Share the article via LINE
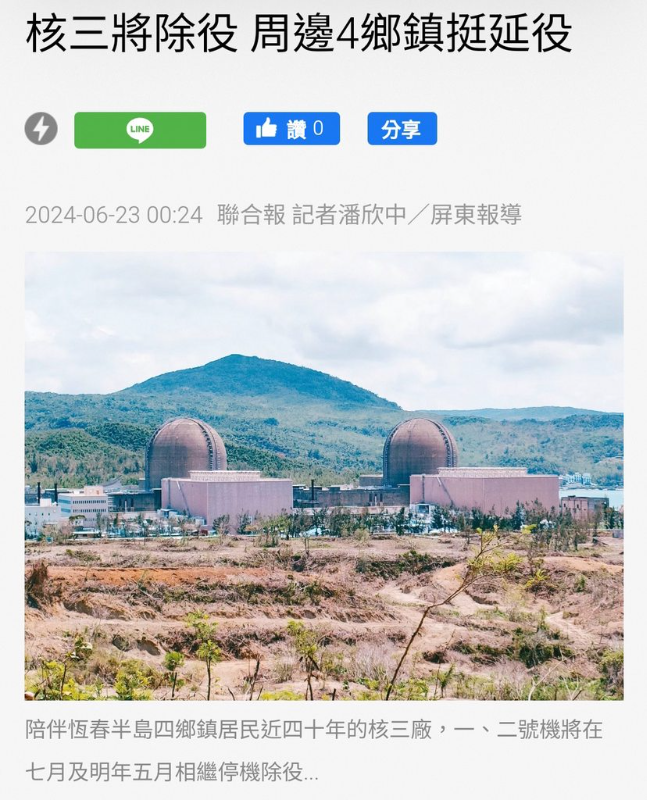 point(140,130)
